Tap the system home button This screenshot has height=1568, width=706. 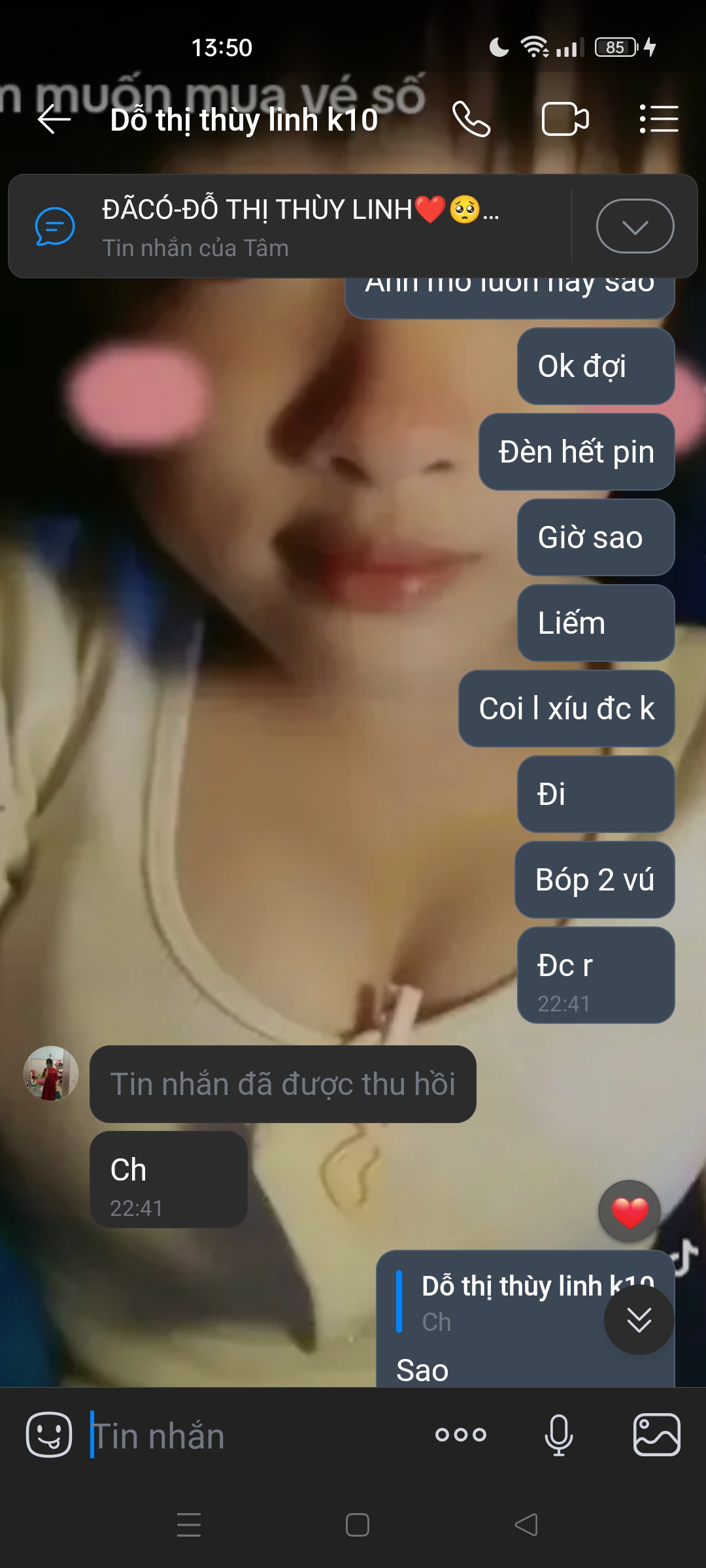pos(358,1525)
